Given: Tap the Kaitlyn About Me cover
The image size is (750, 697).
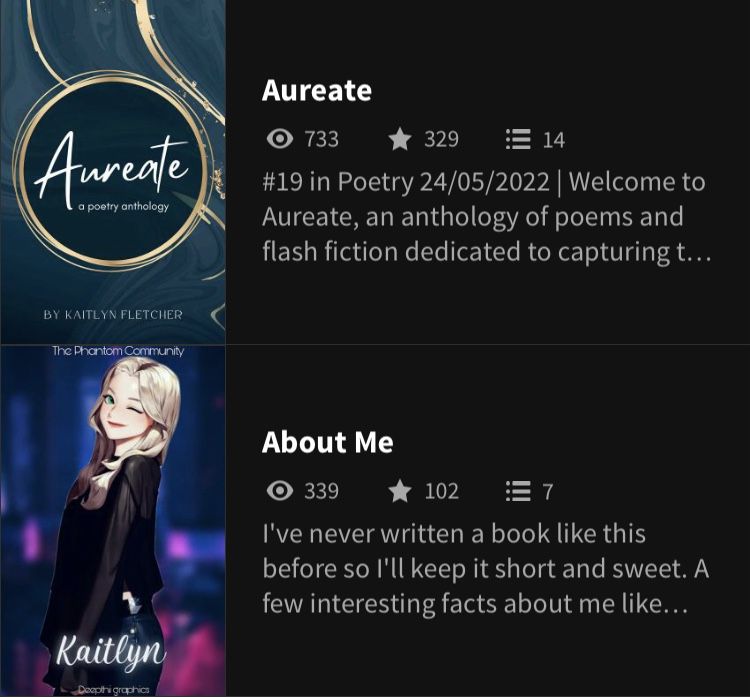Looking at the screenshot, I should click(112, 520).
